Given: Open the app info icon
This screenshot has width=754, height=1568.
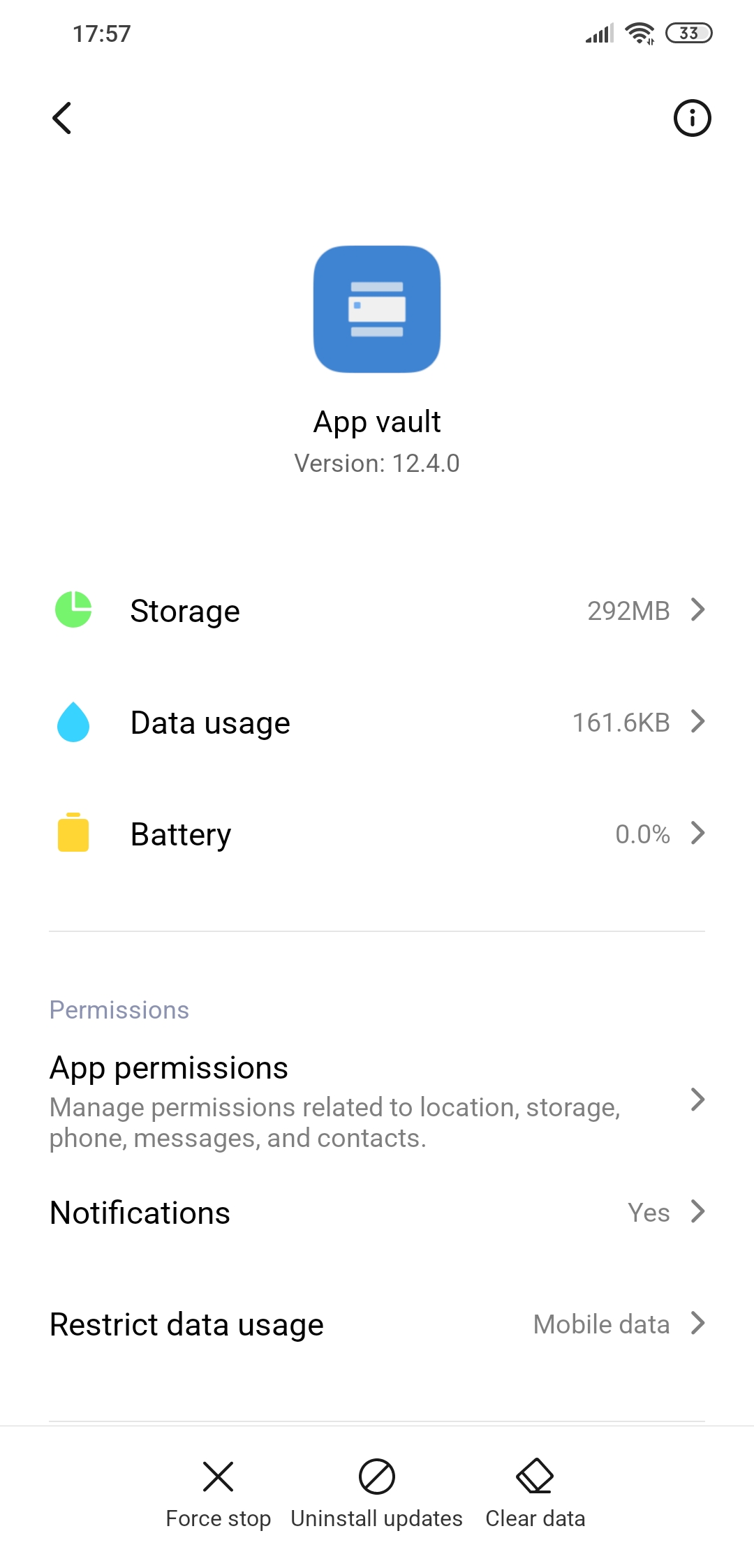Looking at the screenshot, I should tap(692, 118).
